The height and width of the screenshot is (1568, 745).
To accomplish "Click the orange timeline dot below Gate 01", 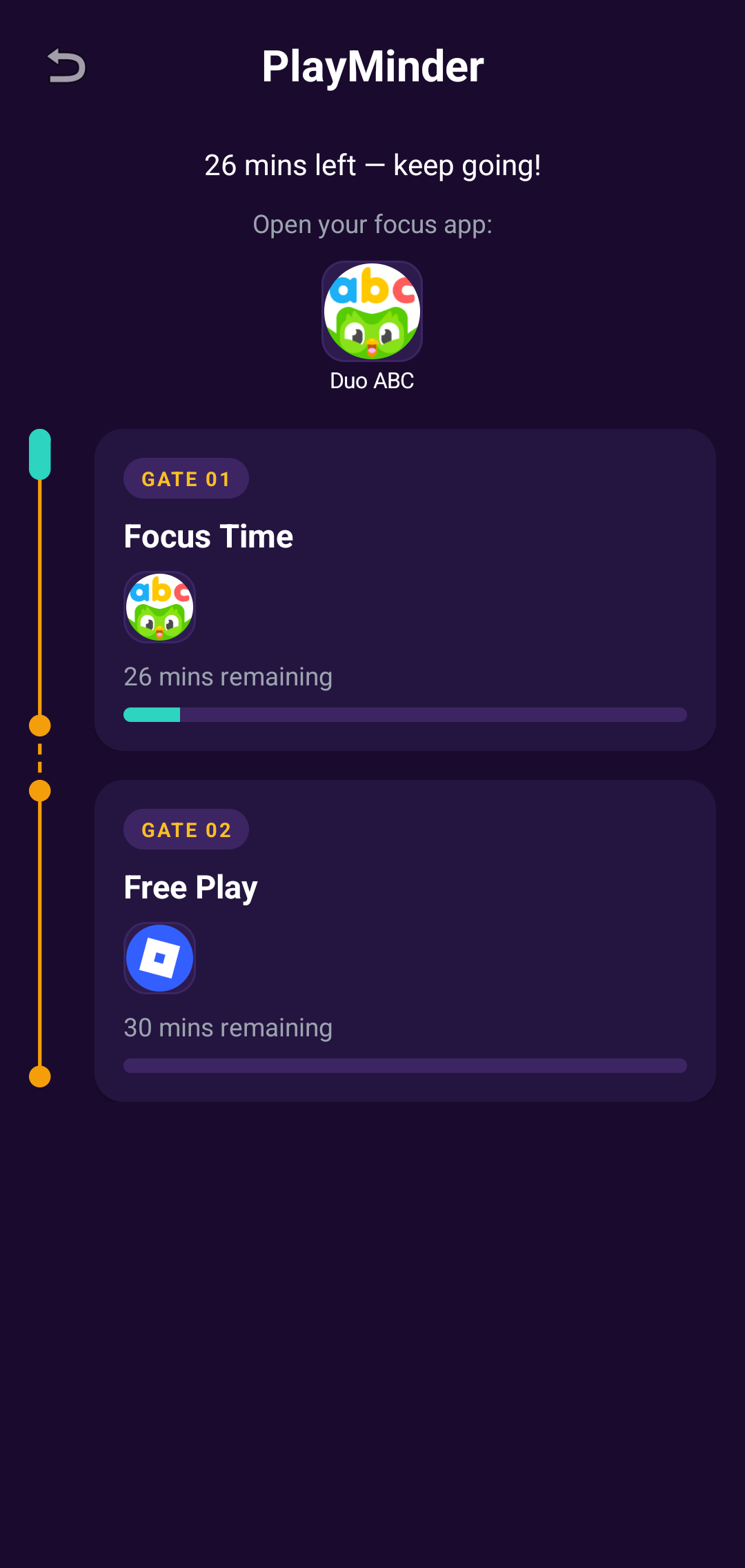I will (x=40, y=723).
